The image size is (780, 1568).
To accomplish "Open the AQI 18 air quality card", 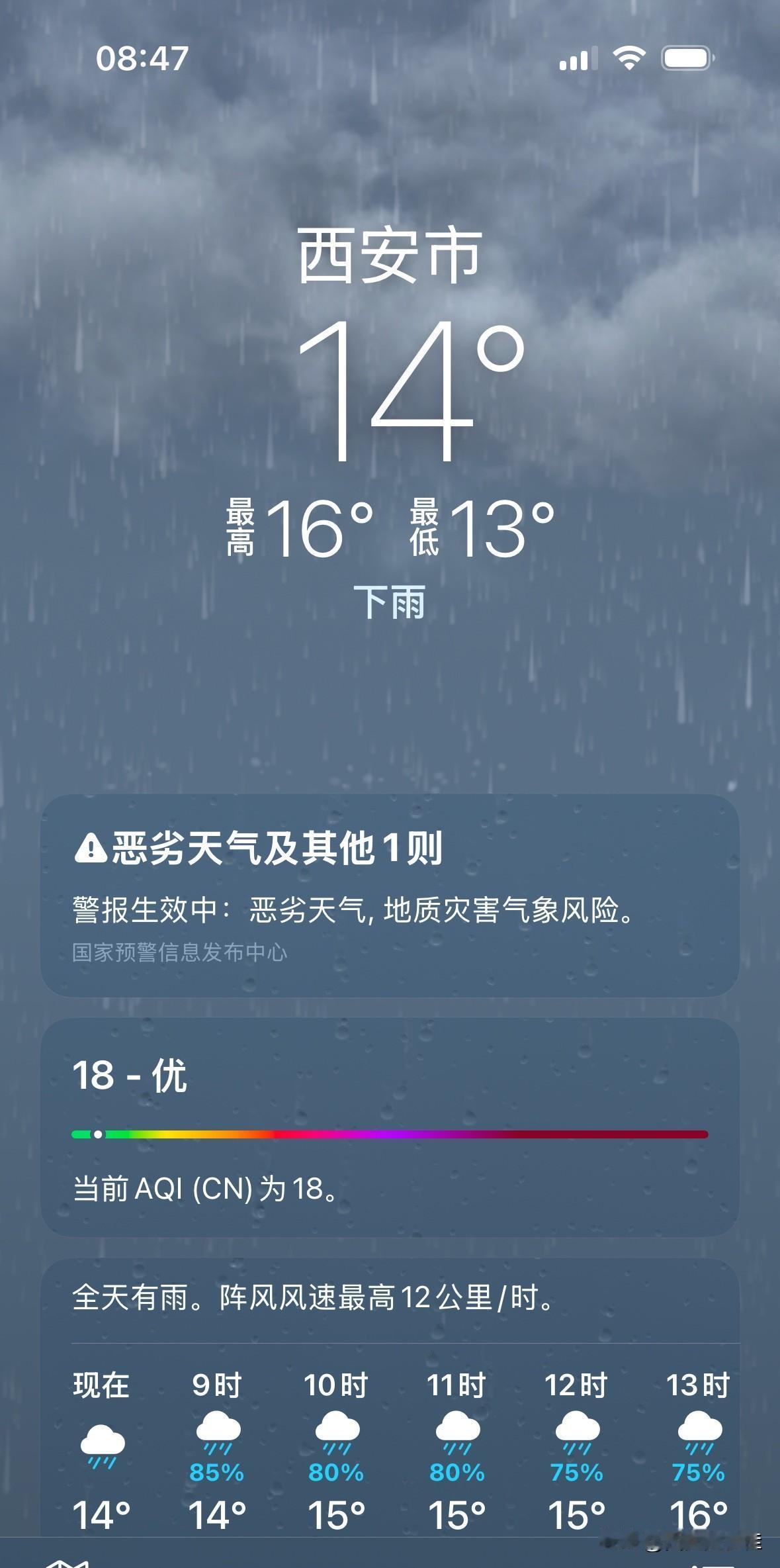I will 389,1127.
